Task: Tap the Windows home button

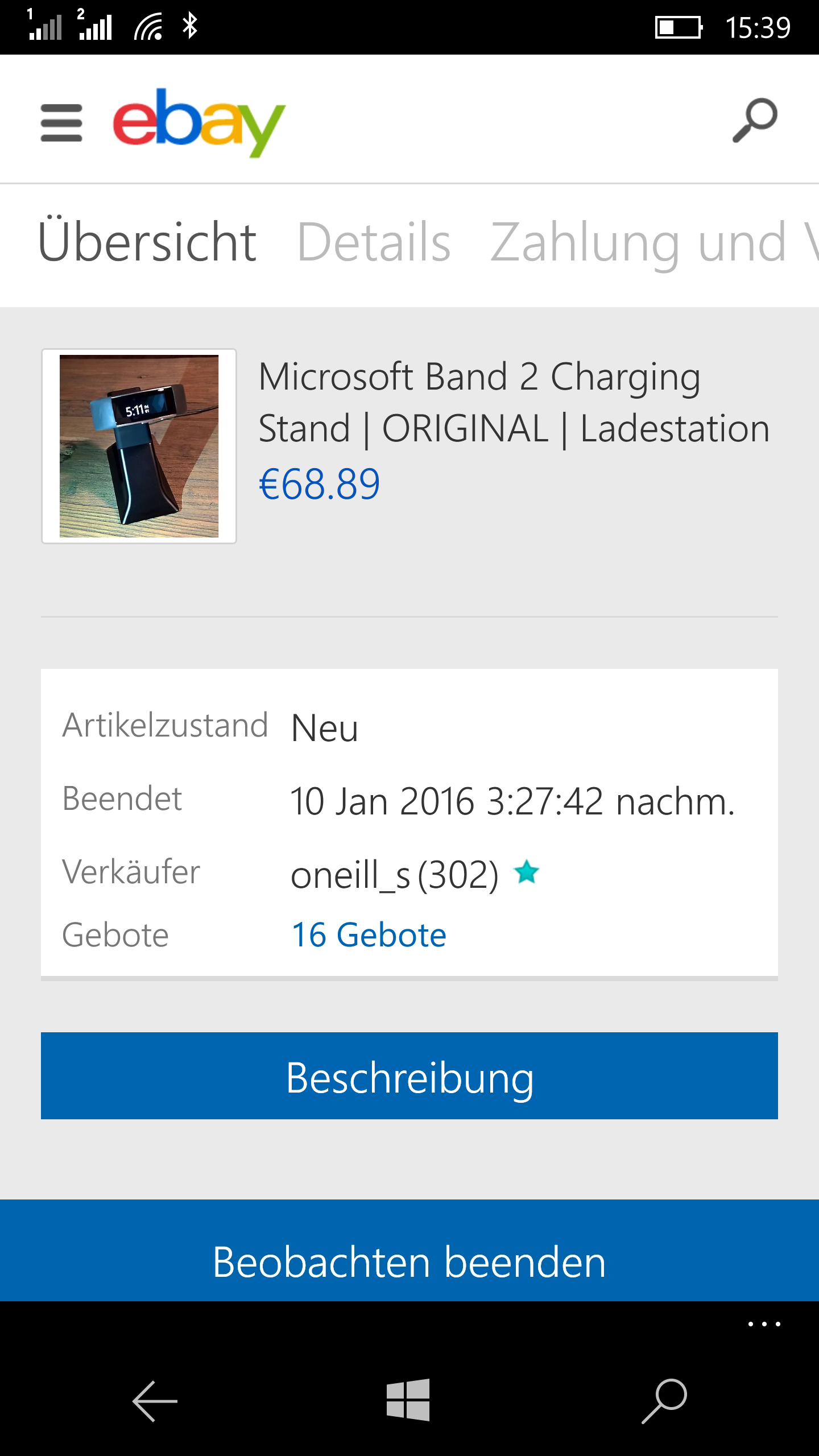Action: [408, 1400]
